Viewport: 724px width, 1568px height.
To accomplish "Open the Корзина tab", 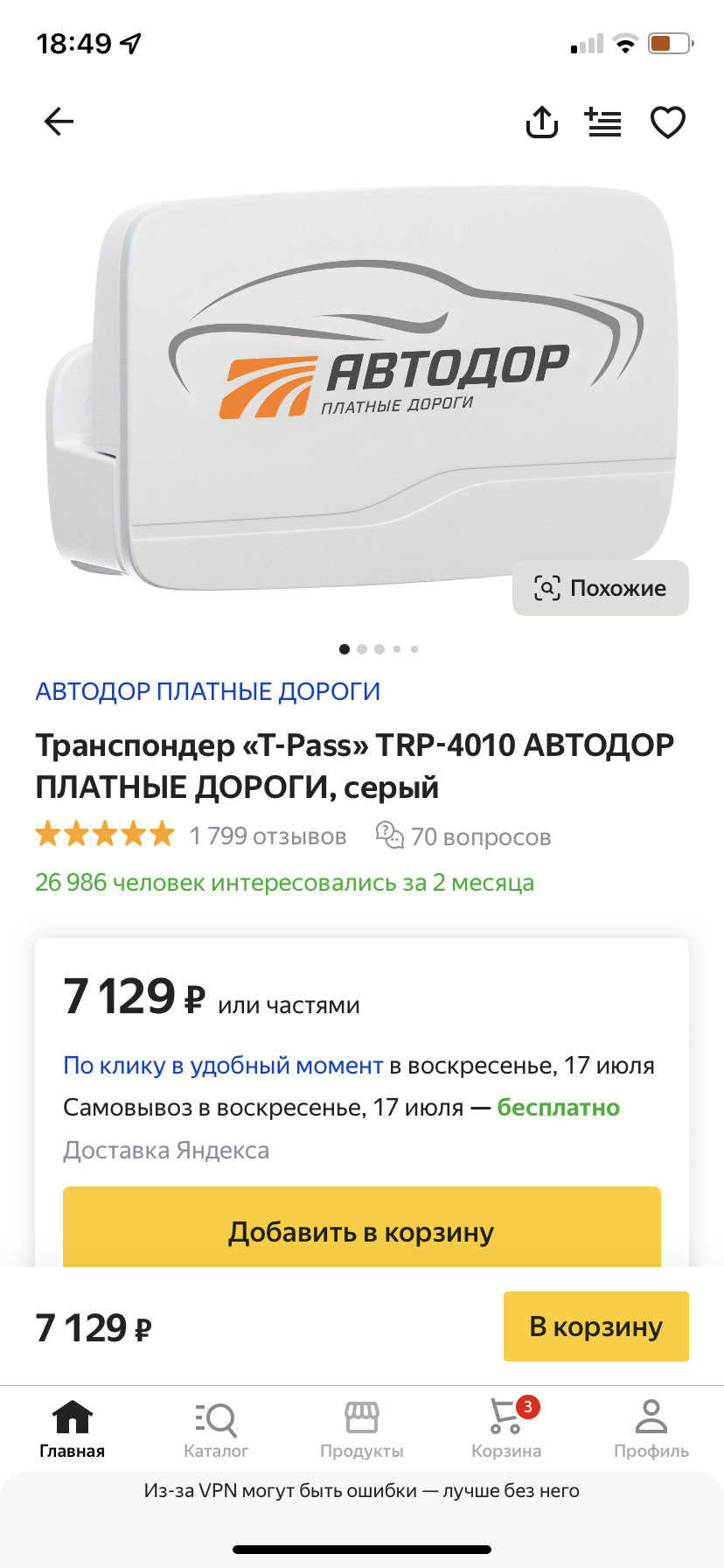I will point(506,1428).
